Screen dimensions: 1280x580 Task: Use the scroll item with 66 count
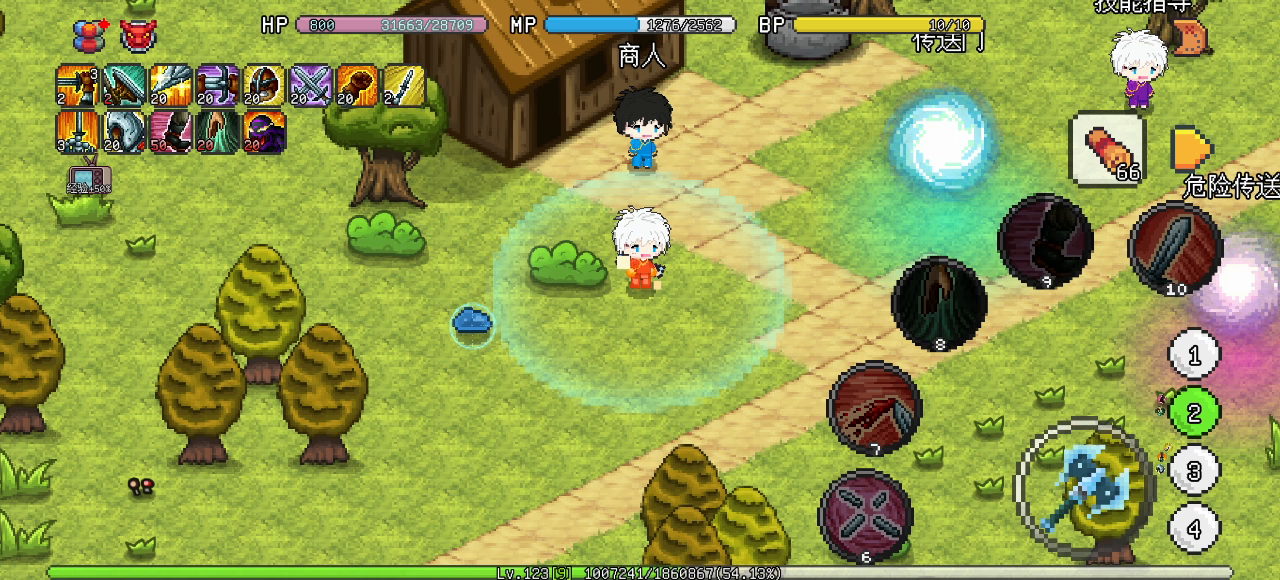[x=1107, y=148]
